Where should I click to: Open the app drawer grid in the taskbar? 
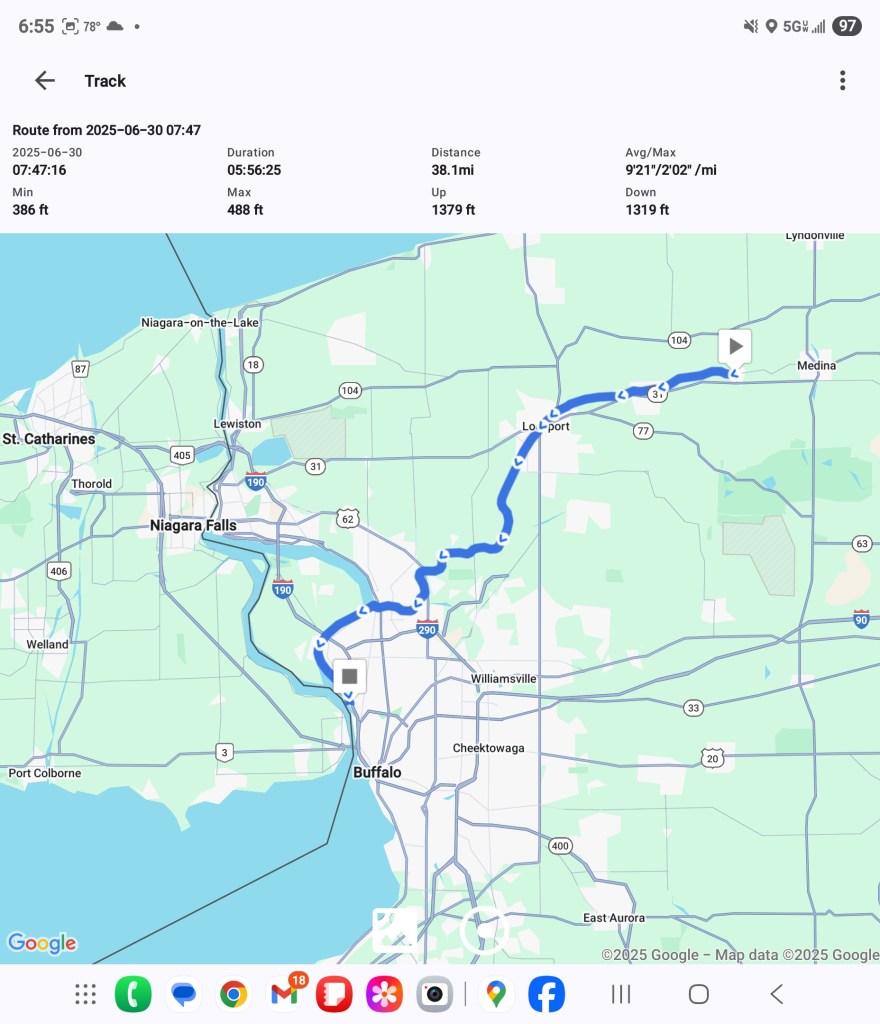86,994
